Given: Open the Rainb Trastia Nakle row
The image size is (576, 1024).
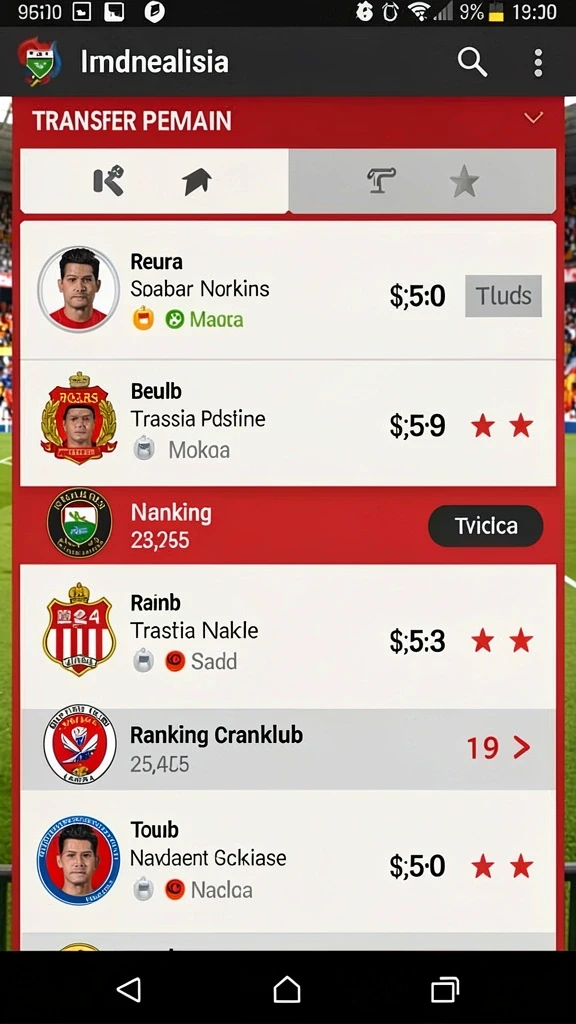Looking at the screenshot, I should [288, 637].
